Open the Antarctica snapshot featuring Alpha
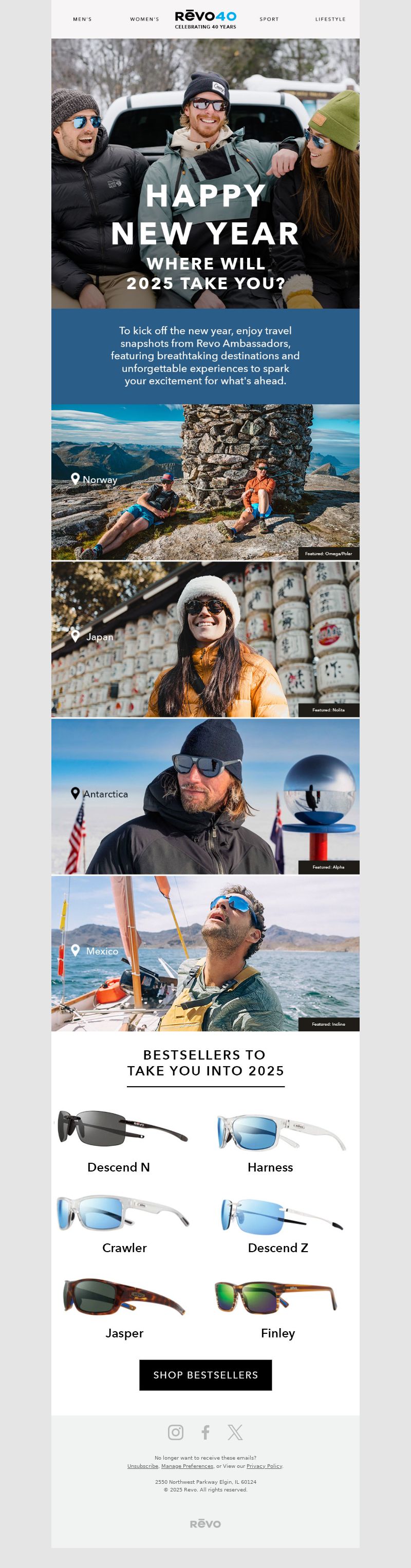411x1568 pixels. pos(205,796)
